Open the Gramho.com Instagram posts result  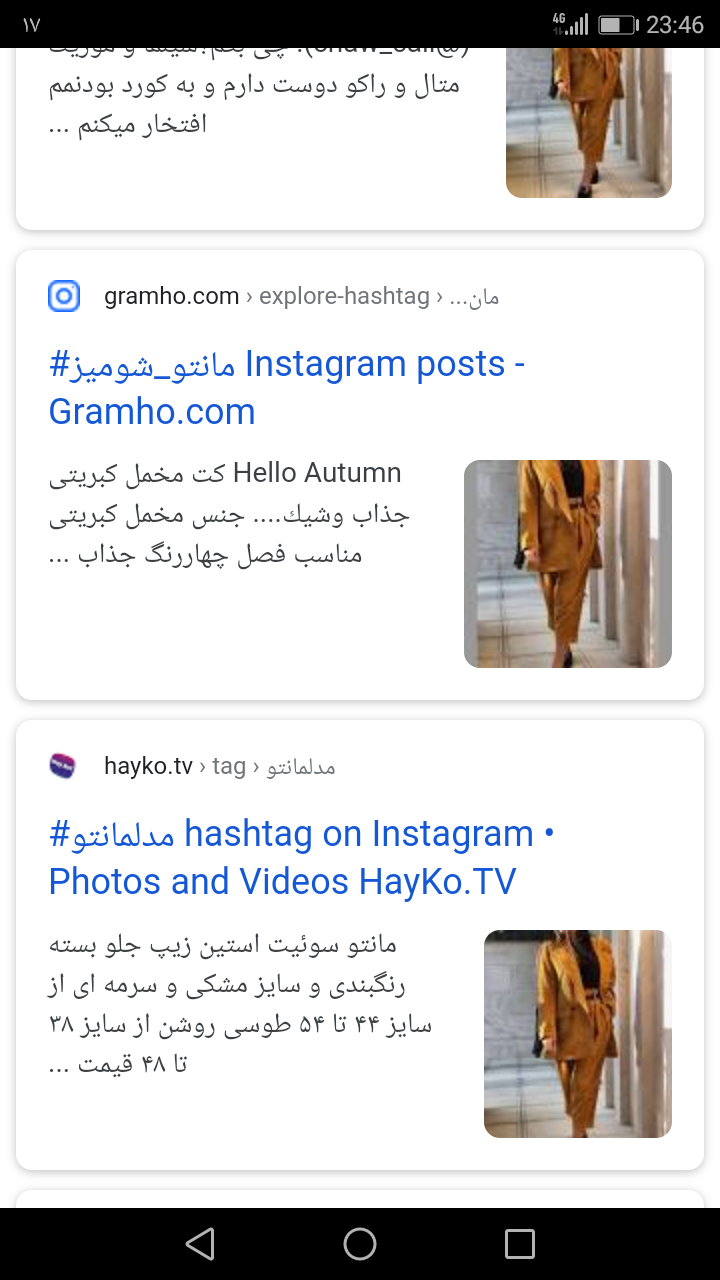coord(287,388)
